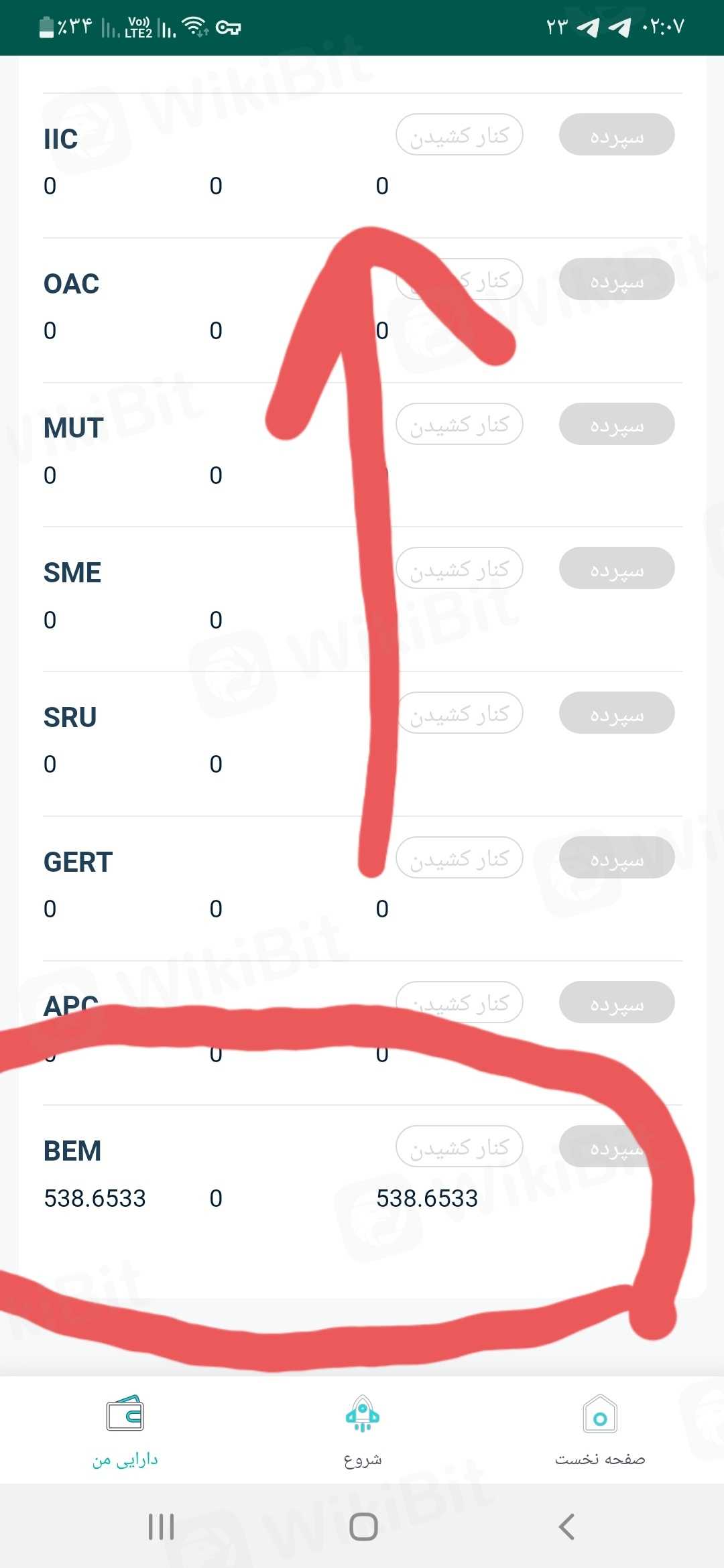Tap the سپرده deposit button for IIC
The image size is (724, 1568).
[617, 135]
